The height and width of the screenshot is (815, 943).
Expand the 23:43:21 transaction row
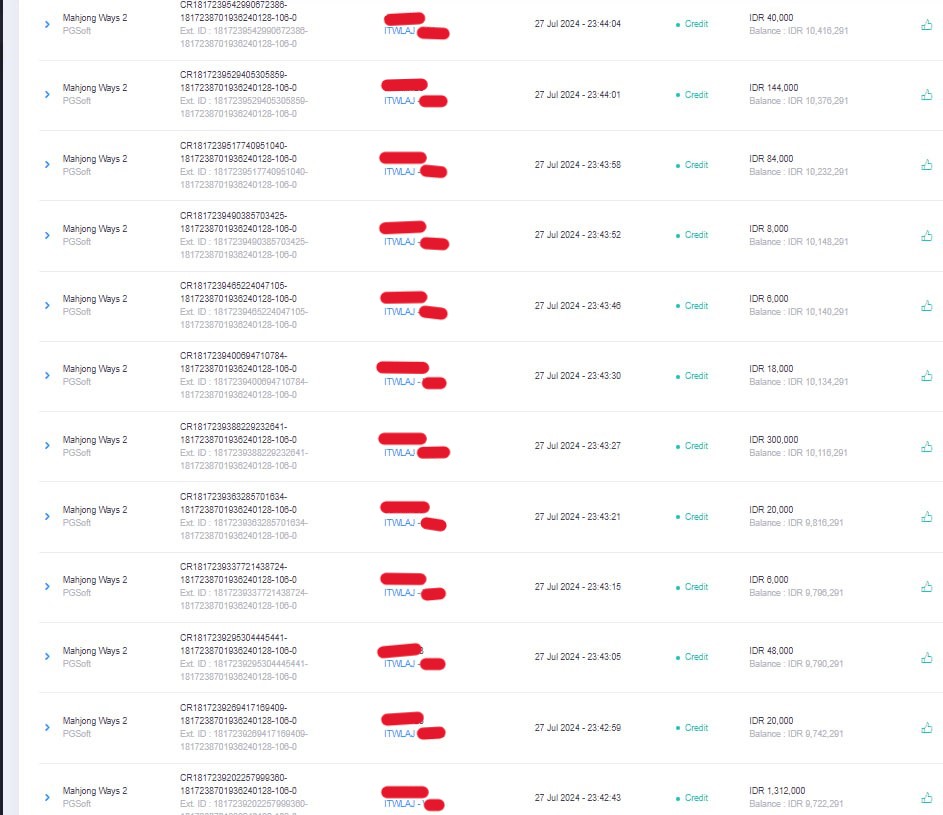point(47,516)
